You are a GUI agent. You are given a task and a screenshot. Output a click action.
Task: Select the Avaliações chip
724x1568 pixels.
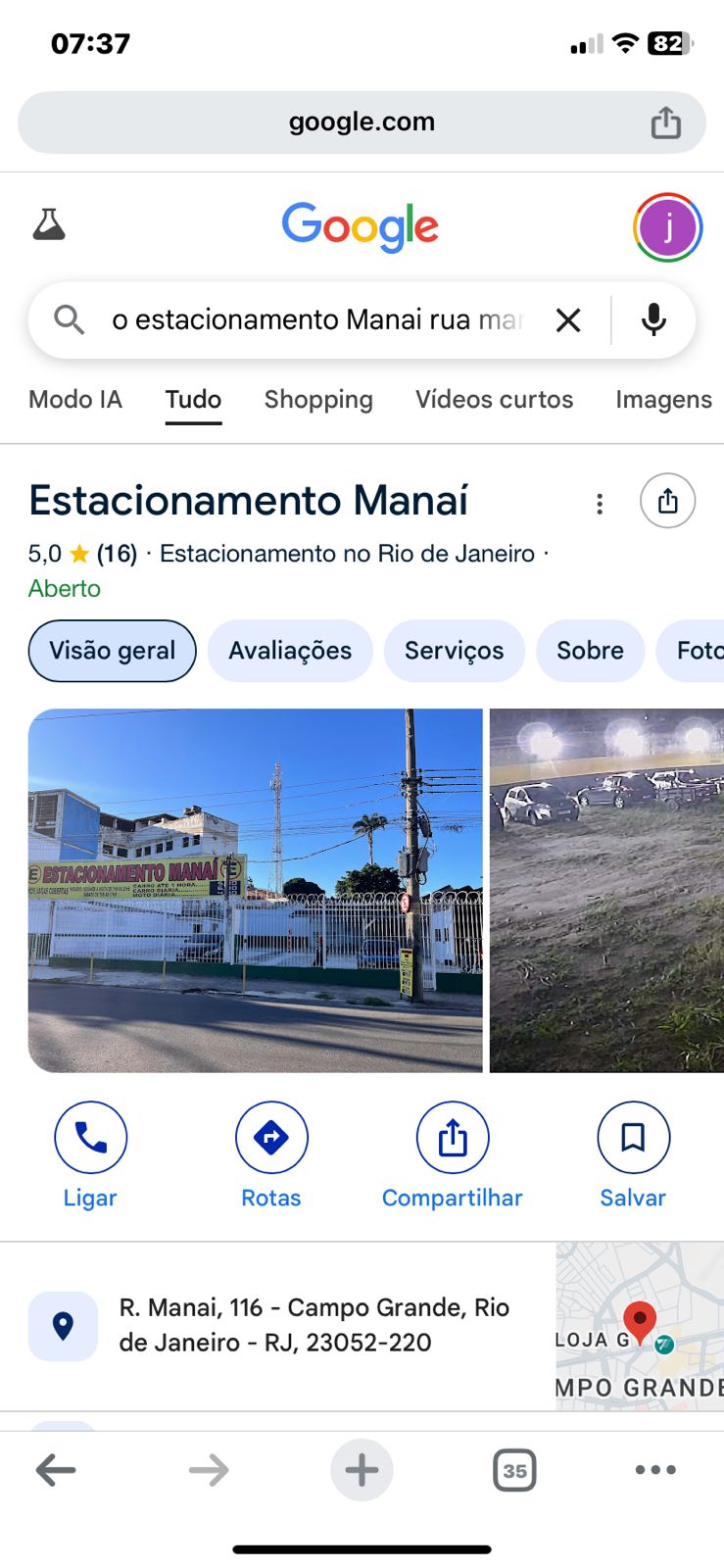290,651
